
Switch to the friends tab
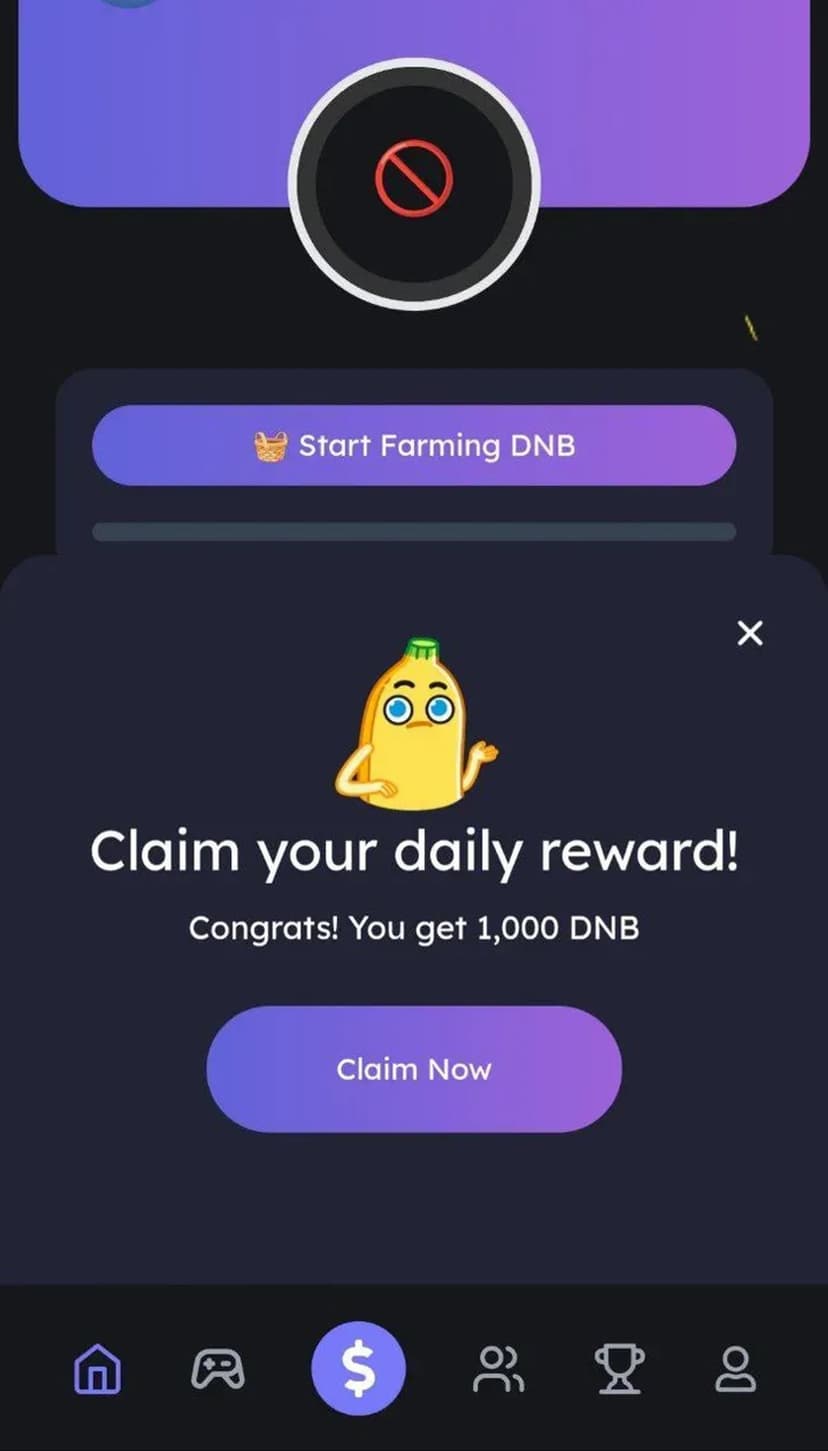pyautogui.click(x=498, y=1369)
